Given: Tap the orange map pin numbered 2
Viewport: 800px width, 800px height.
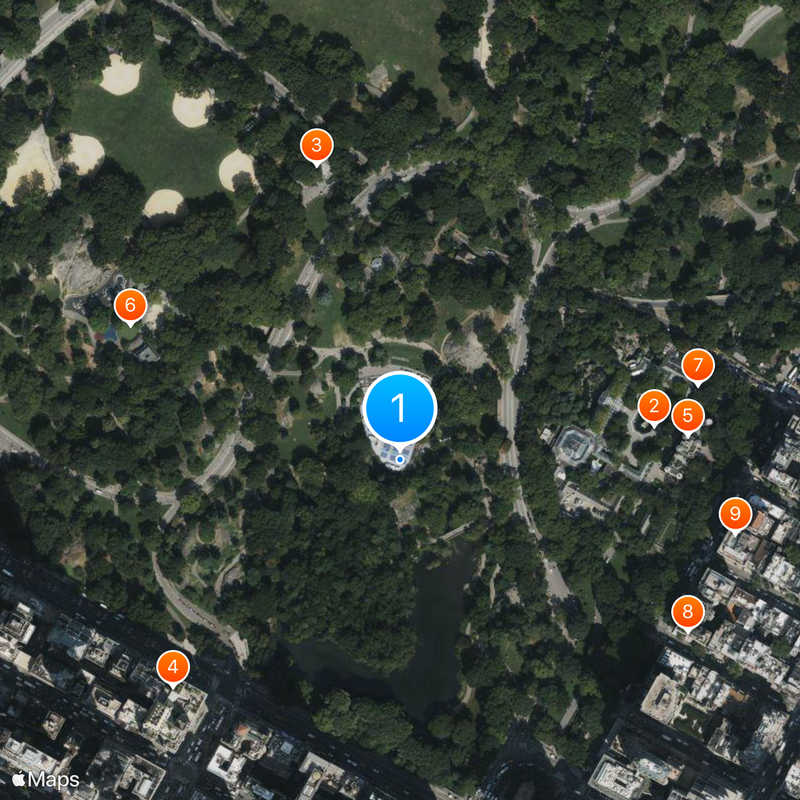Looking at the screenshot, I should click(x=654, y=406).
